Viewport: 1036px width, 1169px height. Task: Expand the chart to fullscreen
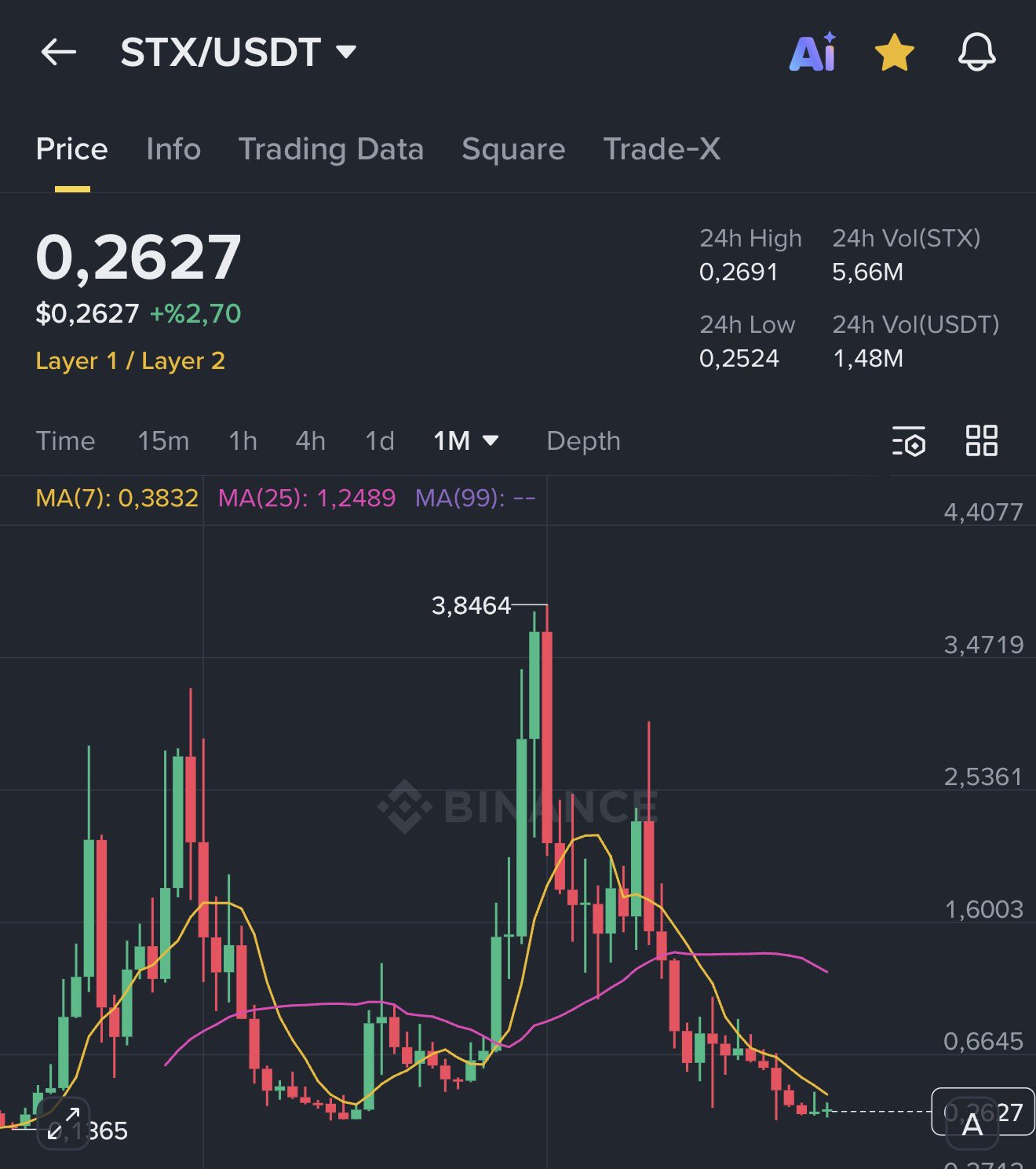click(64, 1123)
